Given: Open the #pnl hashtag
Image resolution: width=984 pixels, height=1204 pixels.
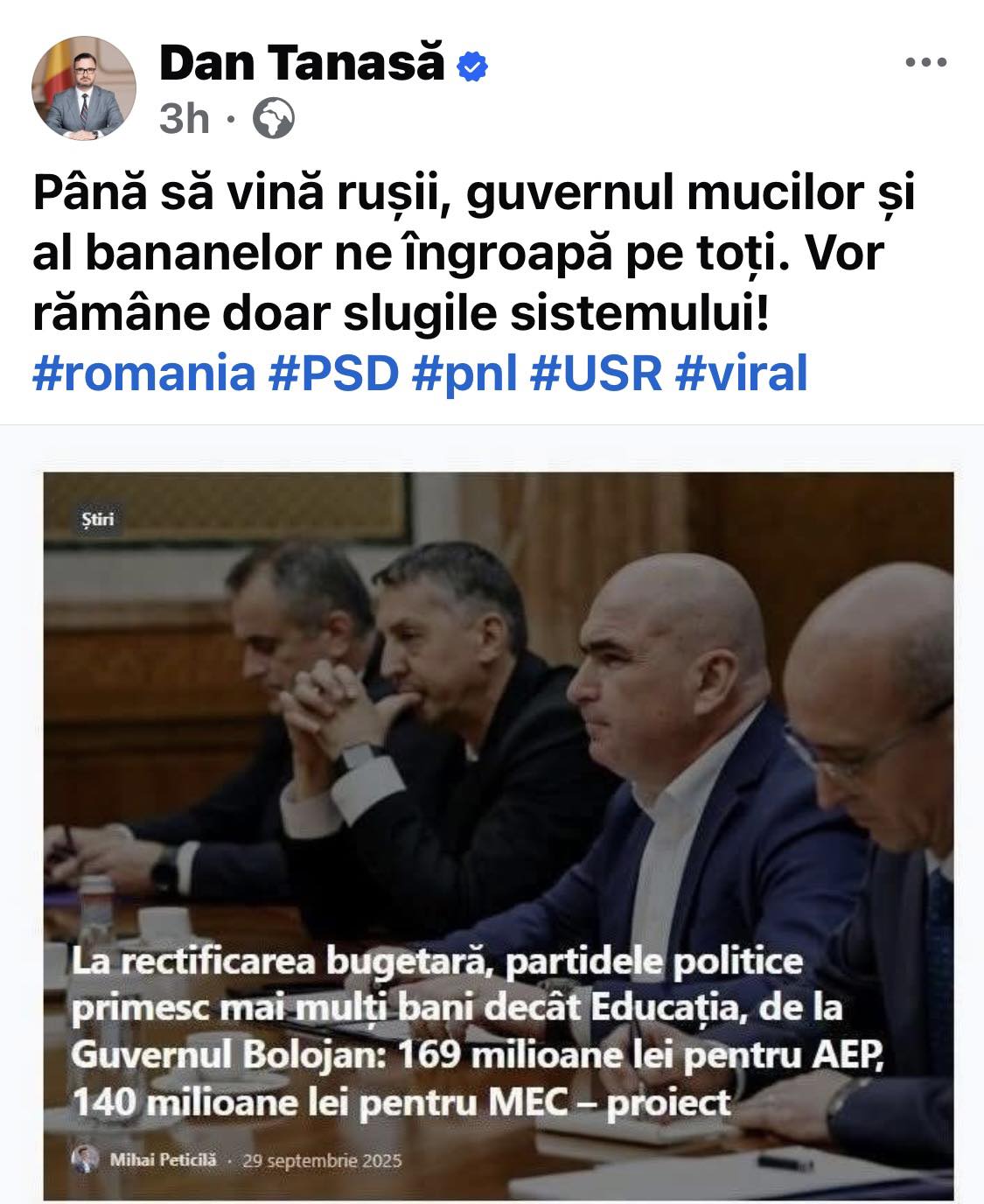Looking at the screenshot, I should [x=465, y=374].
